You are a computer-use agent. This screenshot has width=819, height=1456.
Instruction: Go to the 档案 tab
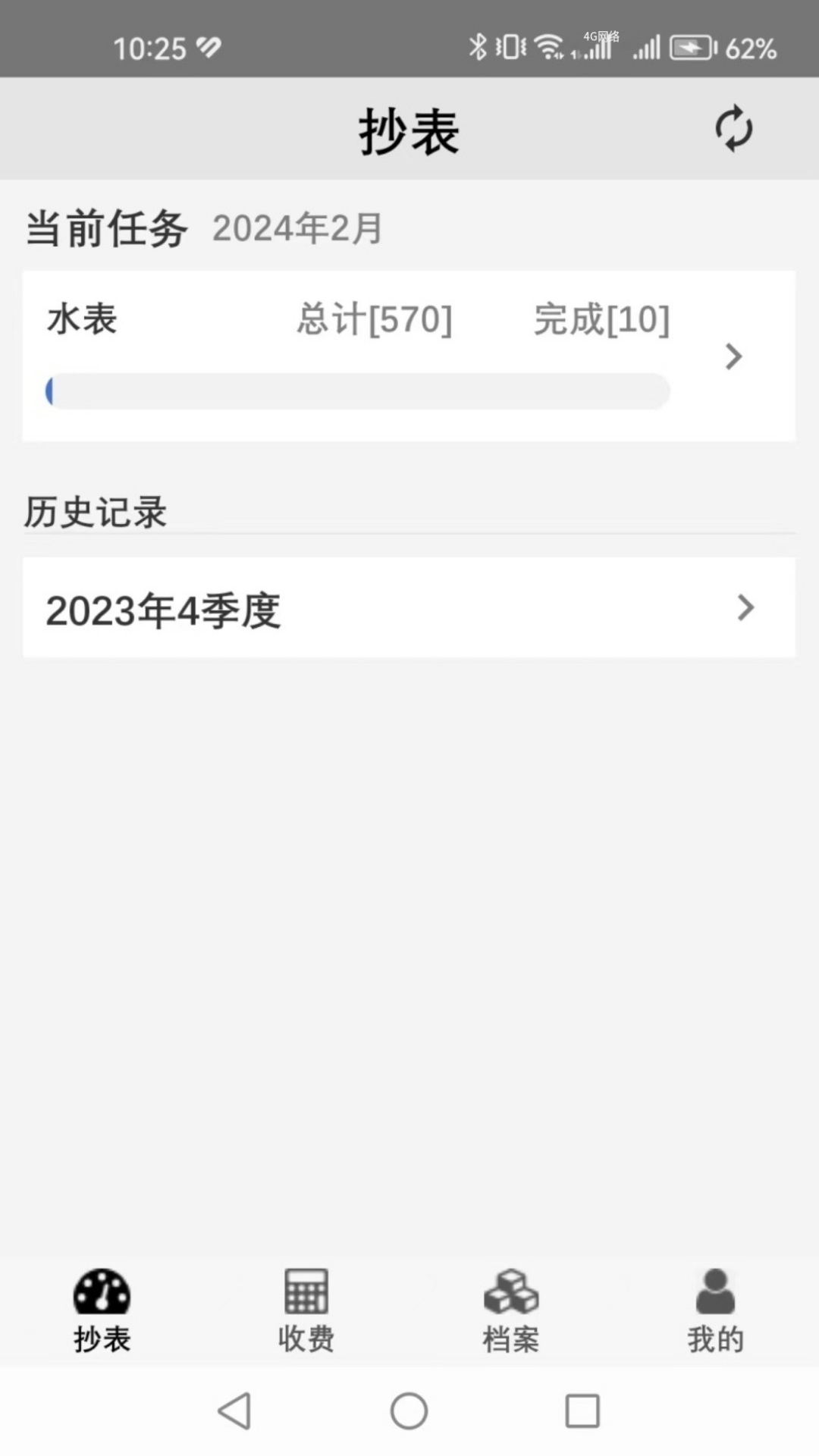click(511, 1310)
